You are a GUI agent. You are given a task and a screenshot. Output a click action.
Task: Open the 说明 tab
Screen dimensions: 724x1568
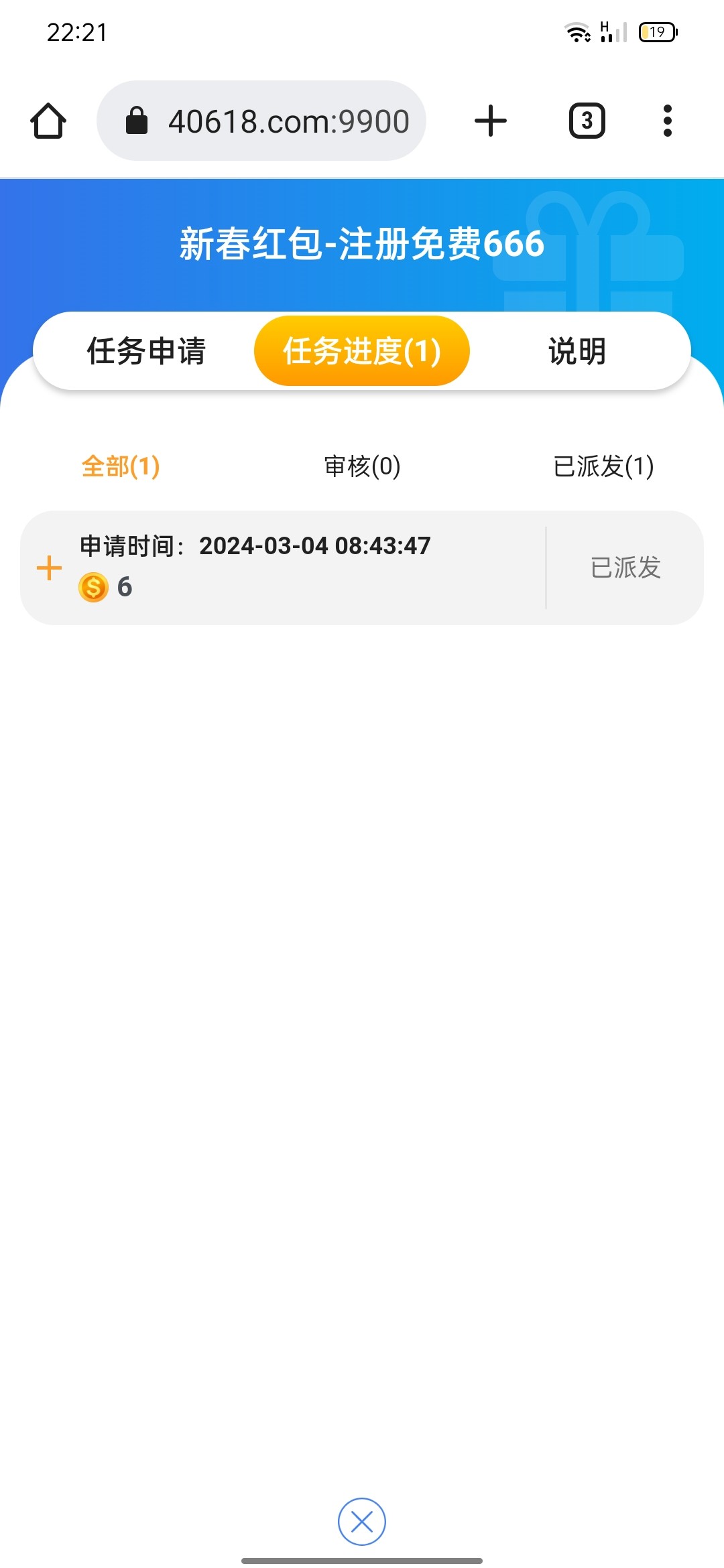pyautogui.click(x=577, y=351)
